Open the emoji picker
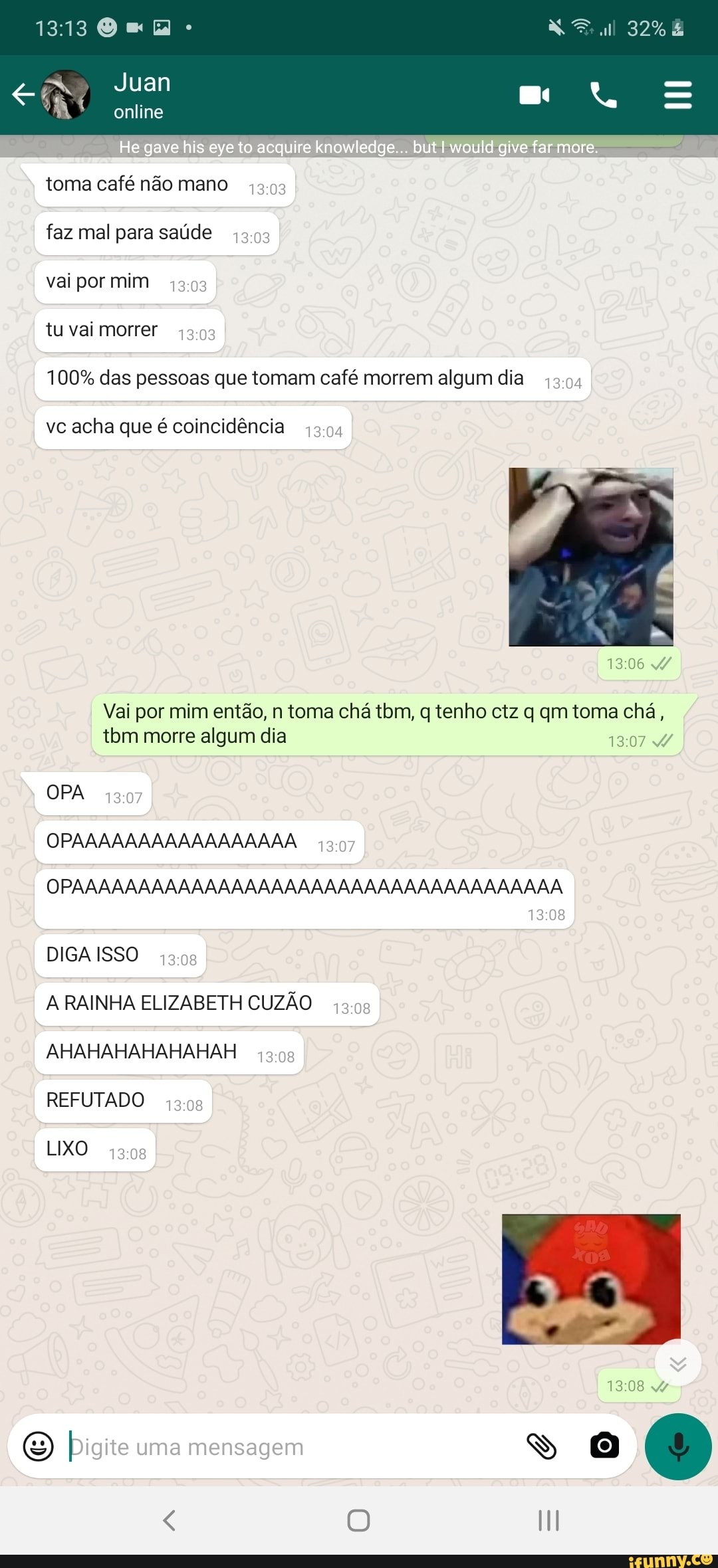Viewport: 718px width, 1568px height. (38, 1446)
